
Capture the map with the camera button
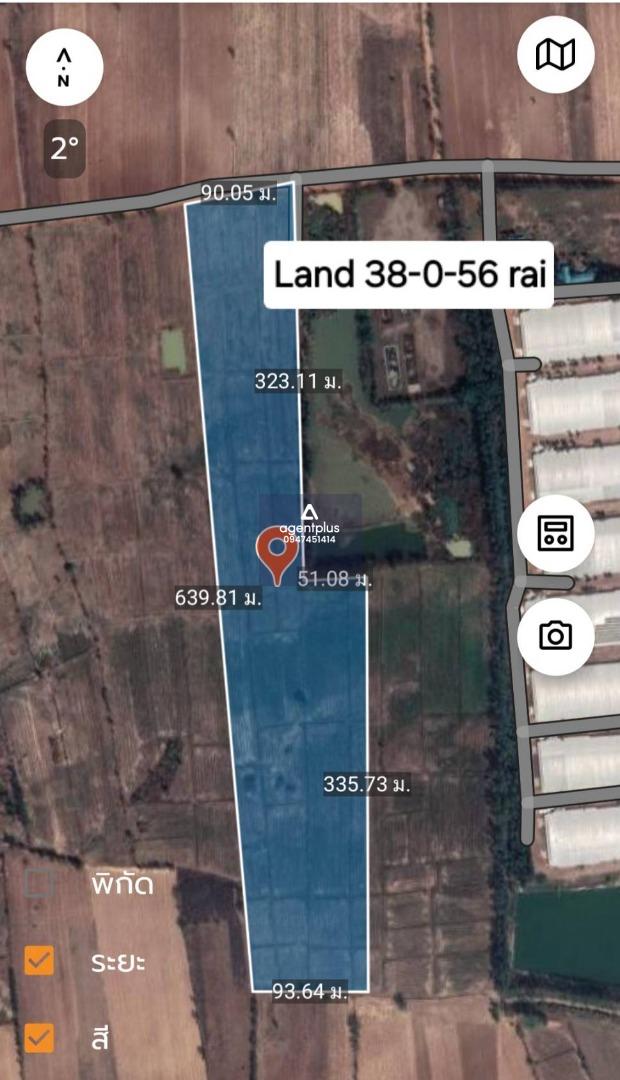(555, 636)
